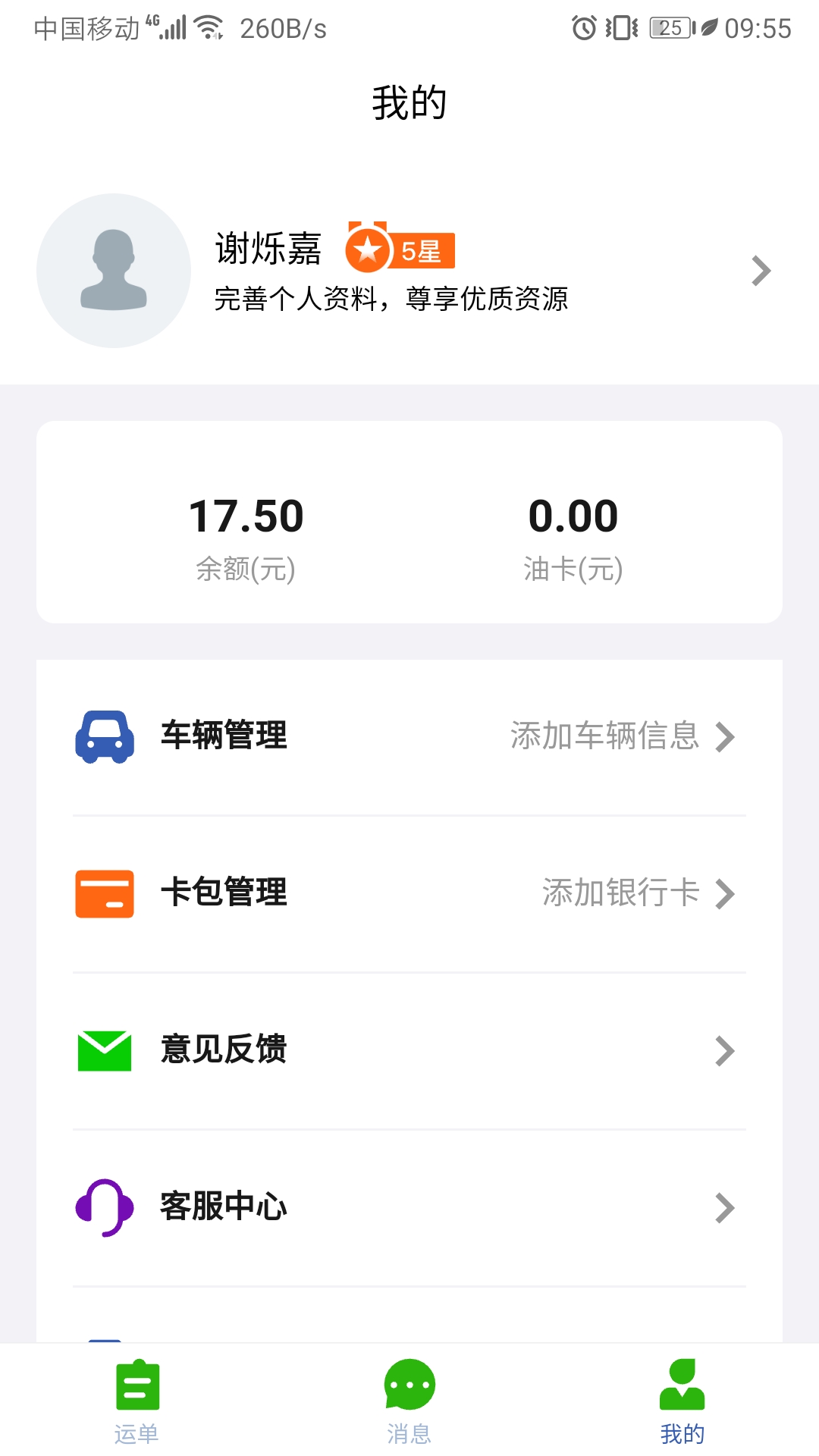Open 谢烁嘉's personal profile details
Image resolution: width=819 pixels, height=1456 pixels.
click(409, 271)
